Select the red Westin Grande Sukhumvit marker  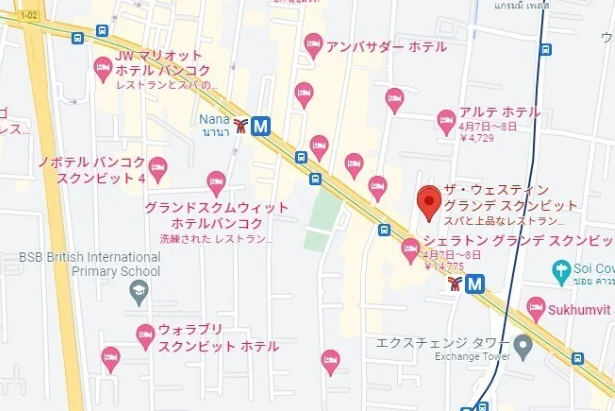pyautogui.click(x=429, y=202)
